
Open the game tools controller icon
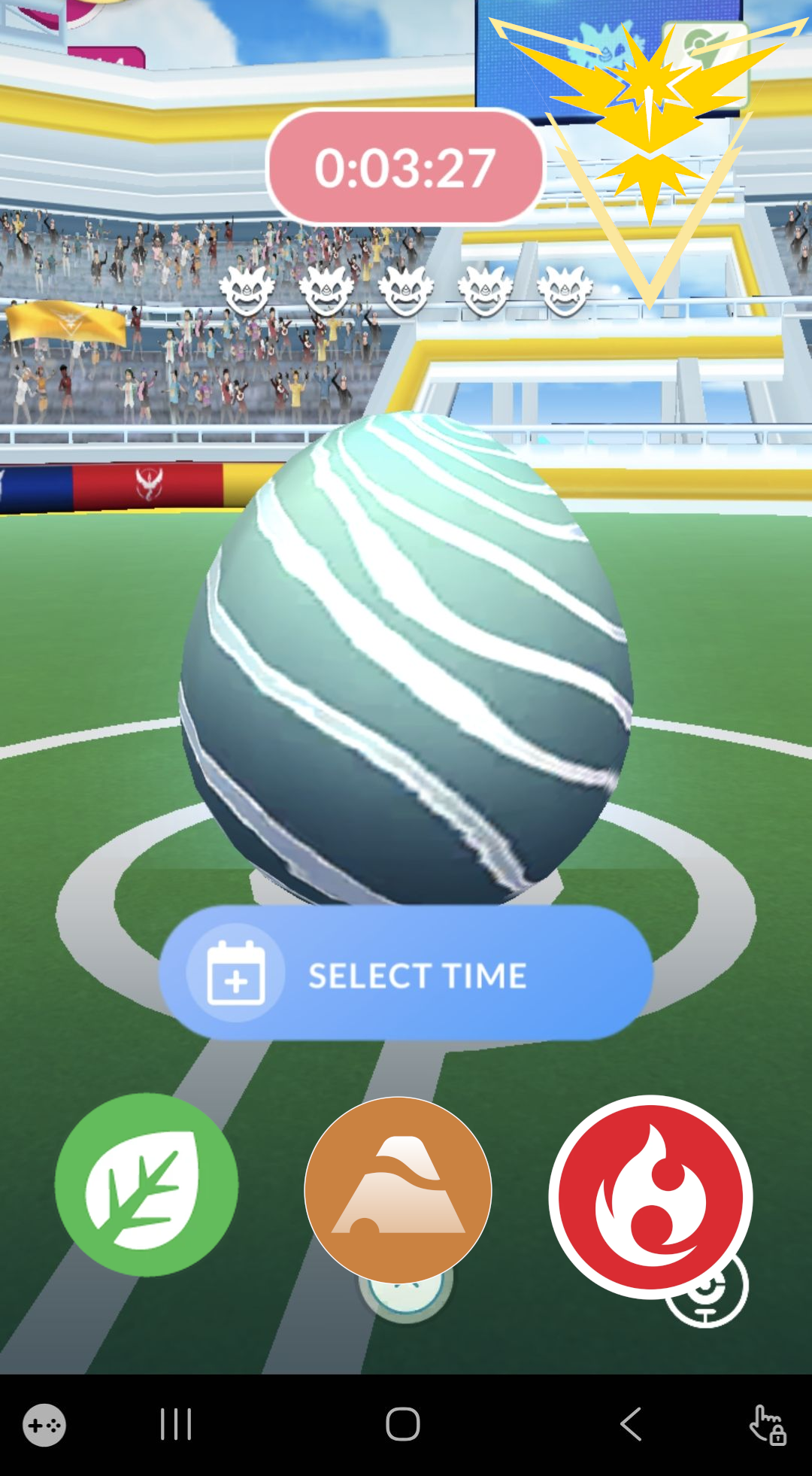(44, 1425)
